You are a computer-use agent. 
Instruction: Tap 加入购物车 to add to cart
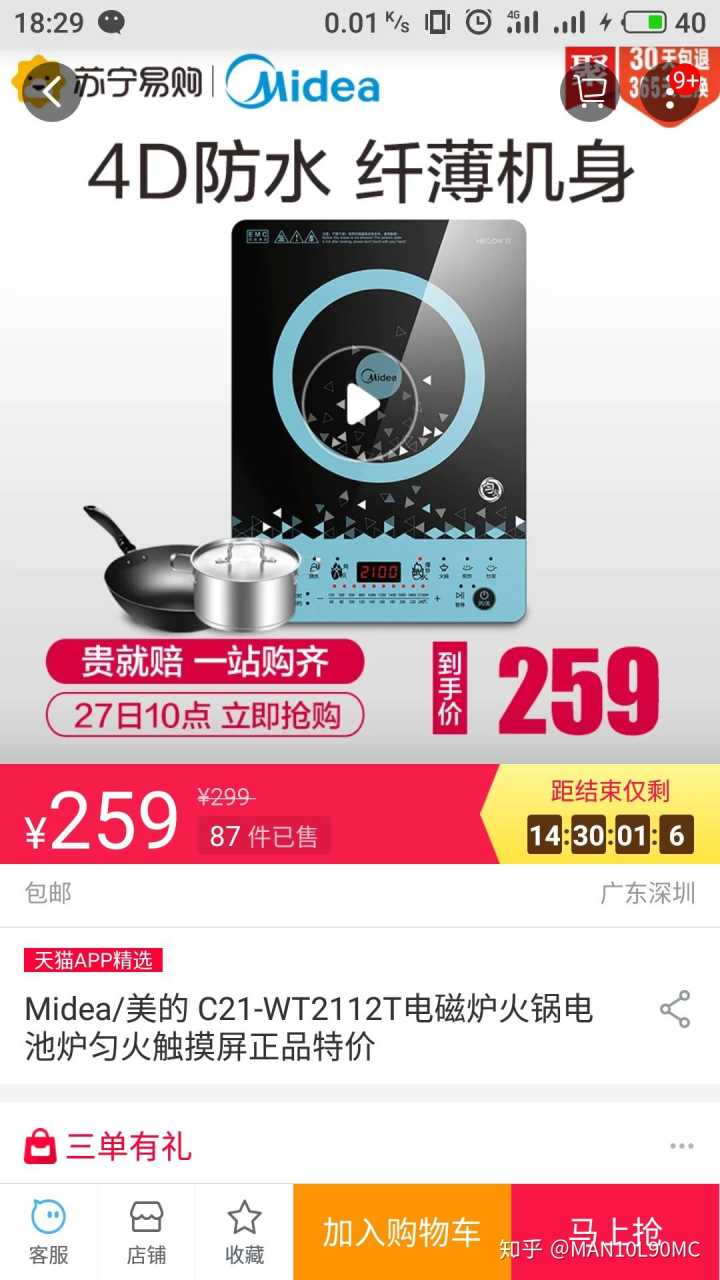click(402, 1232)
